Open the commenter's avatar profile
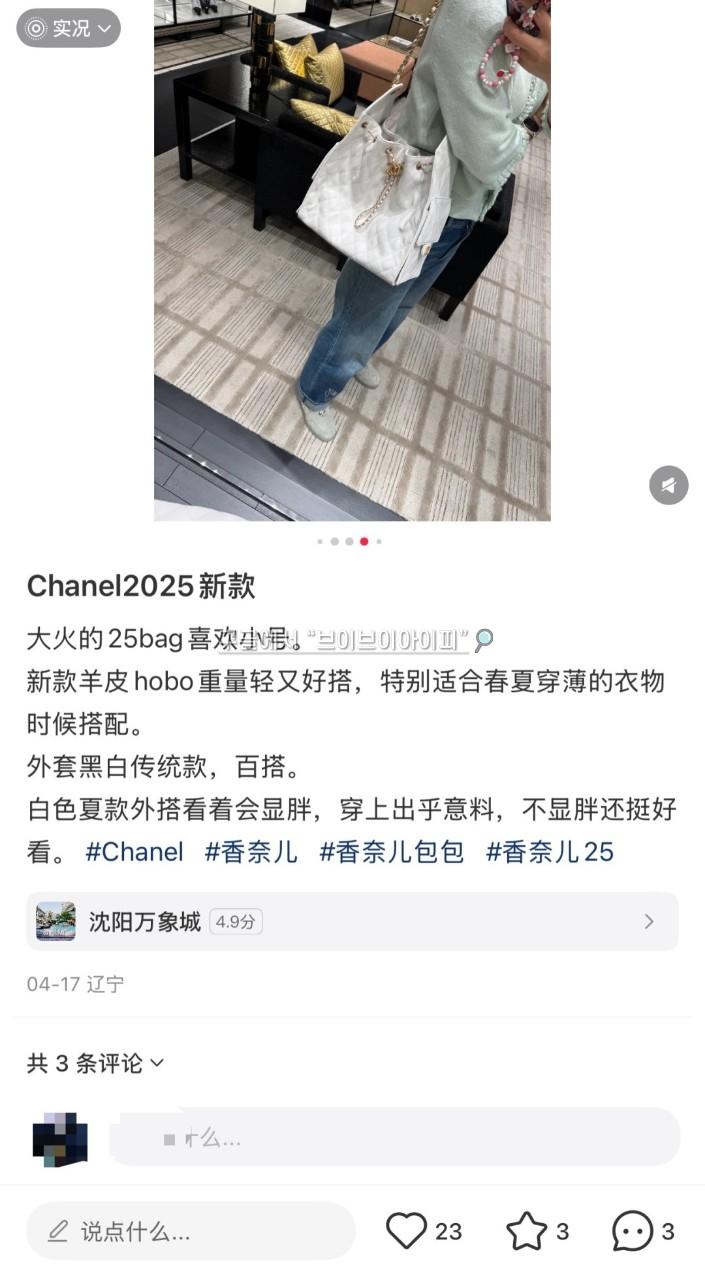 tap(60, 1138)
